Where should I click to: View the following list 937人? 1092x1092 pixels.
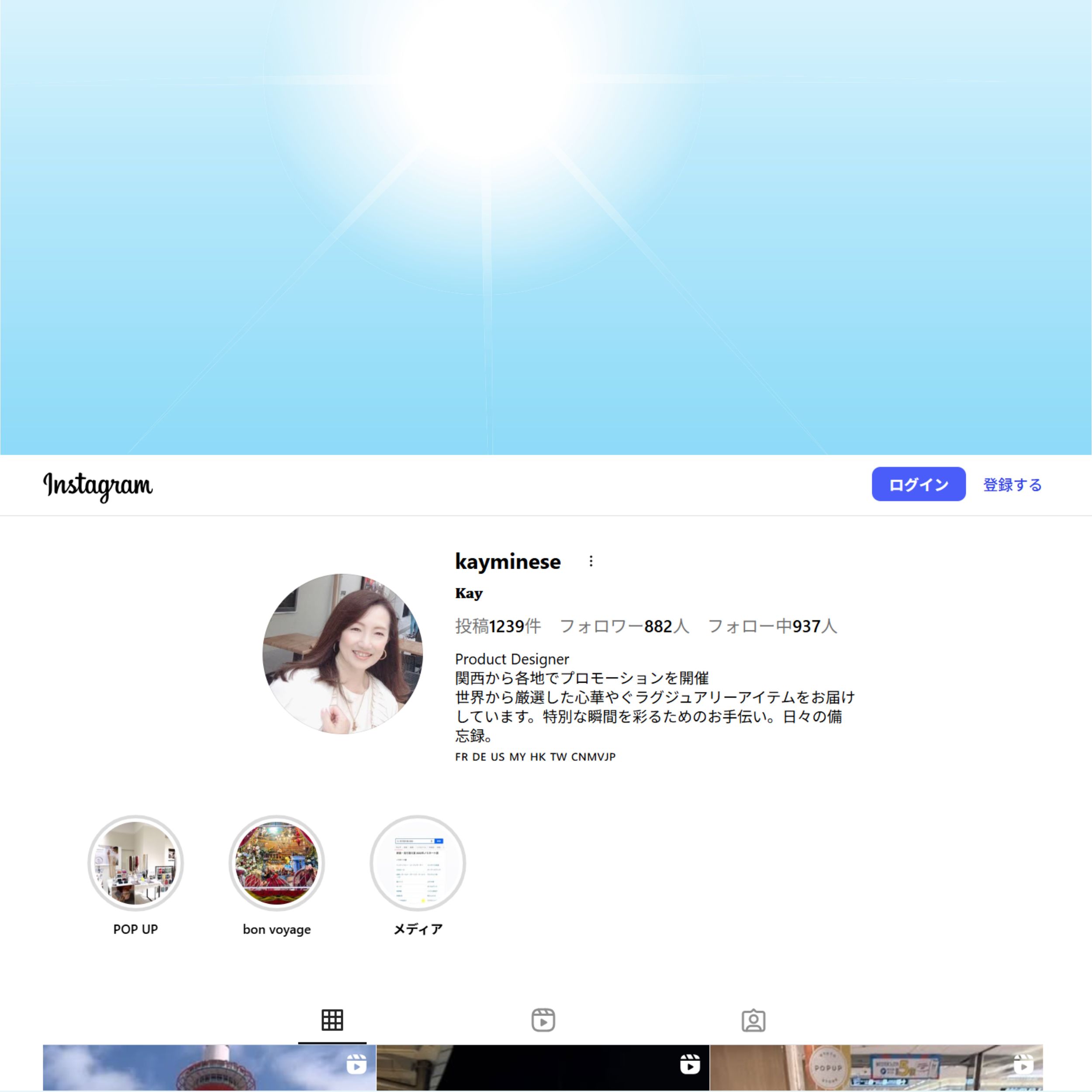772,625
